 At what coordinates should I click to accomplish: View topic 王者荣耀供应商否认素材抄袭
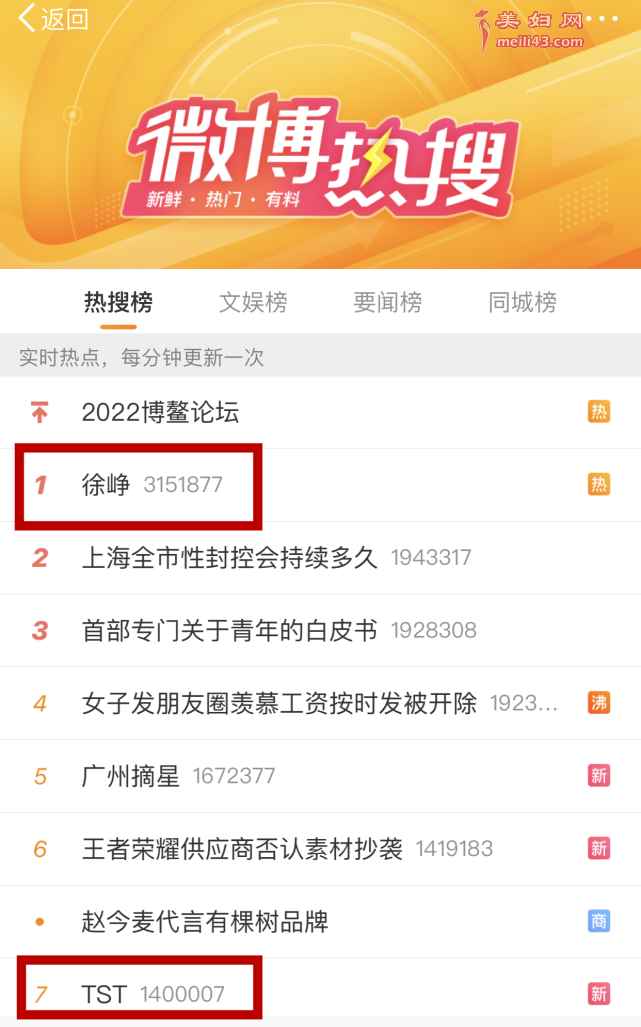tap(243, 849)
